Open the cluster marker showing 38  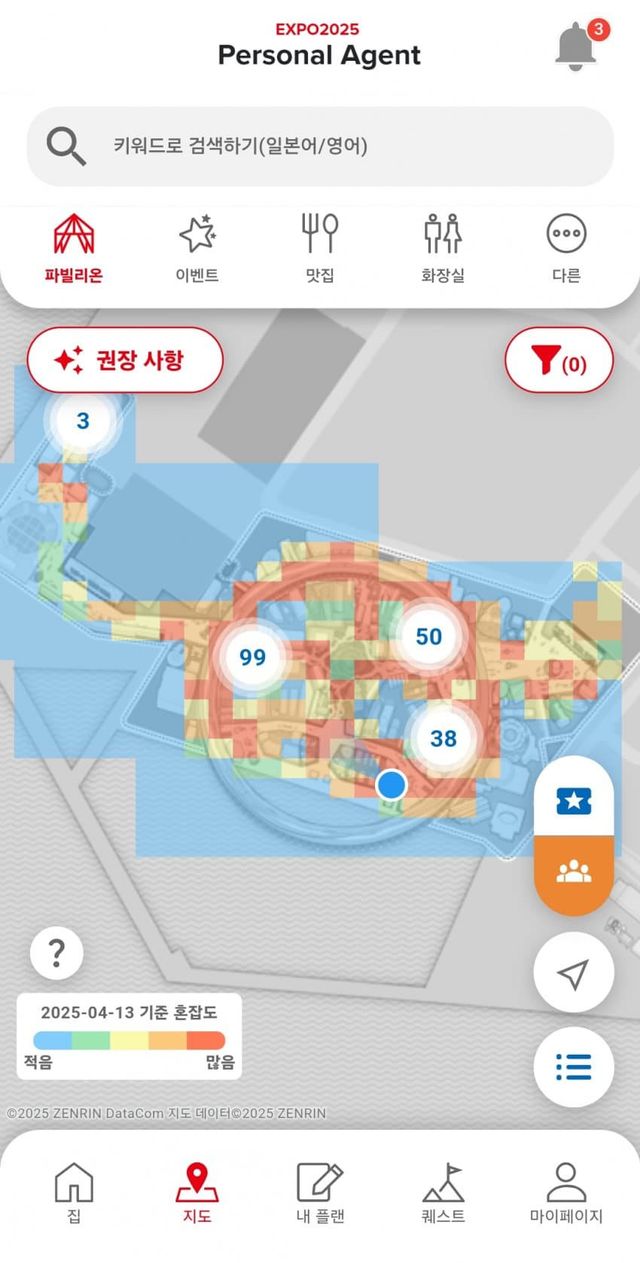[x=443, y=739]
